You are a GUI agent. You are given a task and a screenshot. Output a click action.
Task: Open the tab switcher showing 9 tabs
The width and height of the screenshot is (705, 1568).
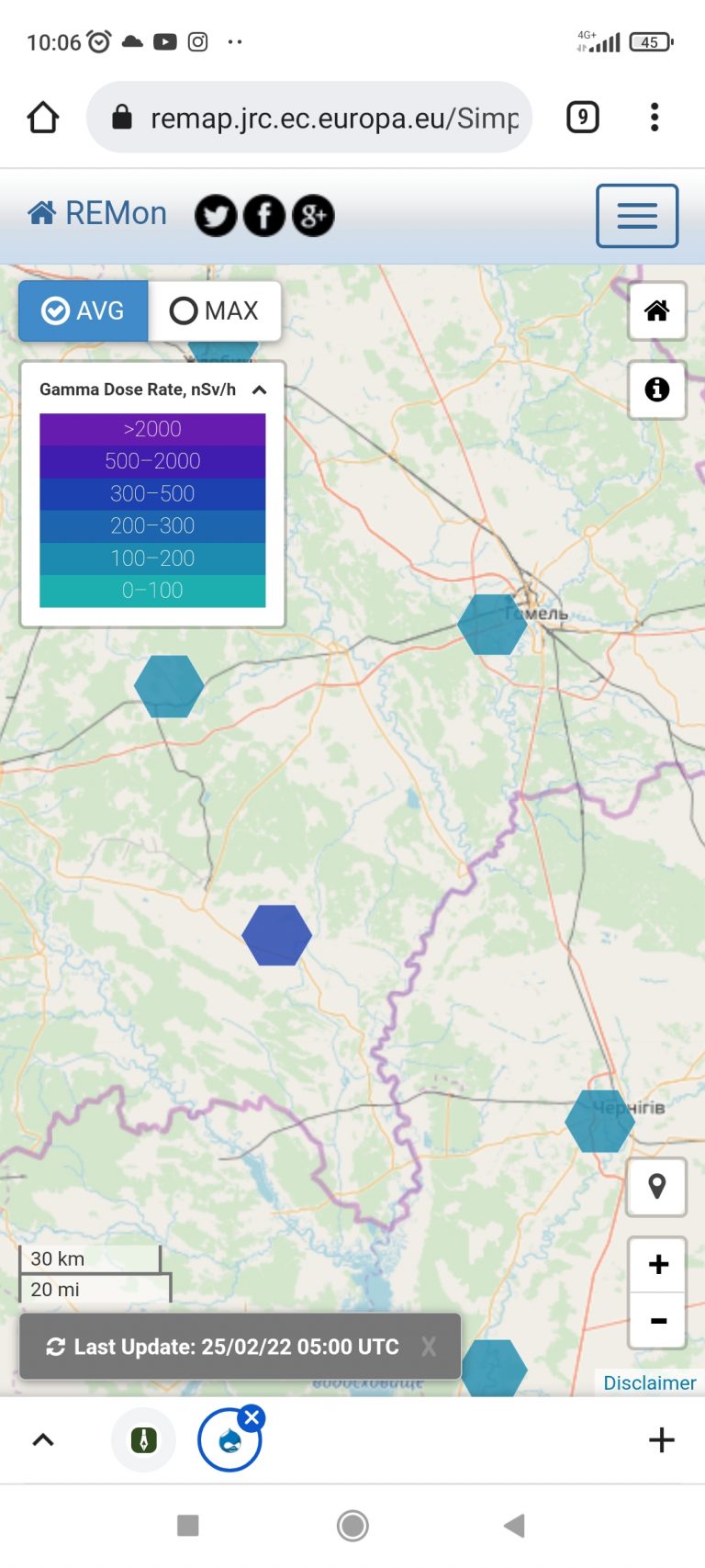coord(583,118)
